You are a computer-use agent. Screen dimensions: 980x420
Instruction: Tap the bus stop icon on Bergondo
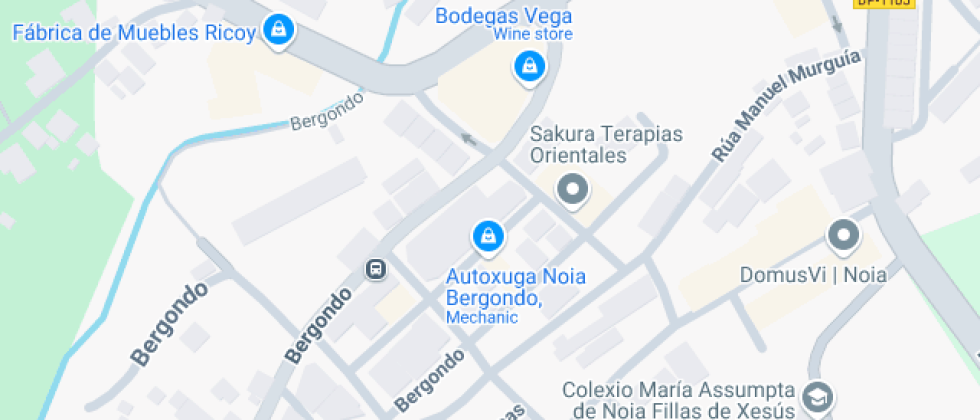click(376, 269)
